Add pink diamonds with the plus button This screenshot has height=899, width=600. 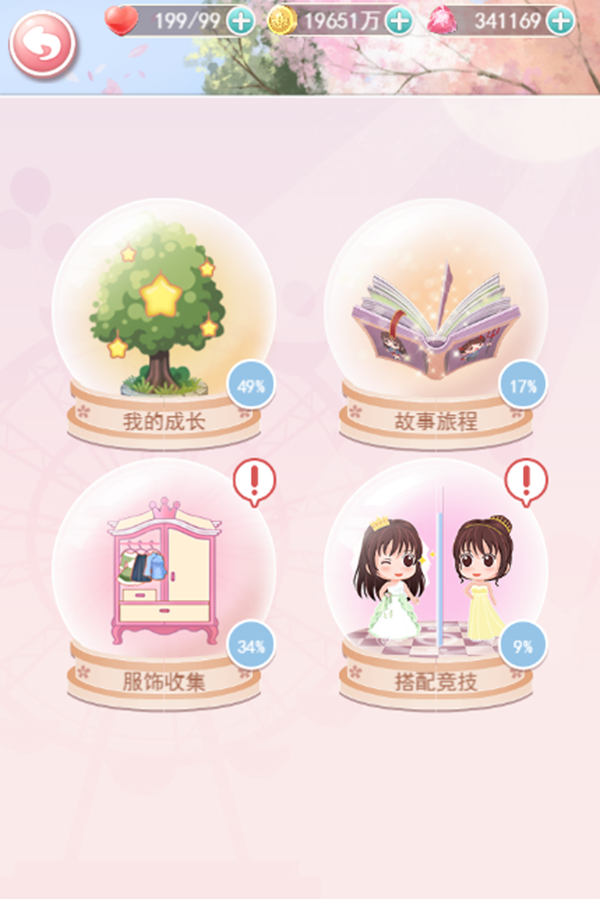pos(561,20)
